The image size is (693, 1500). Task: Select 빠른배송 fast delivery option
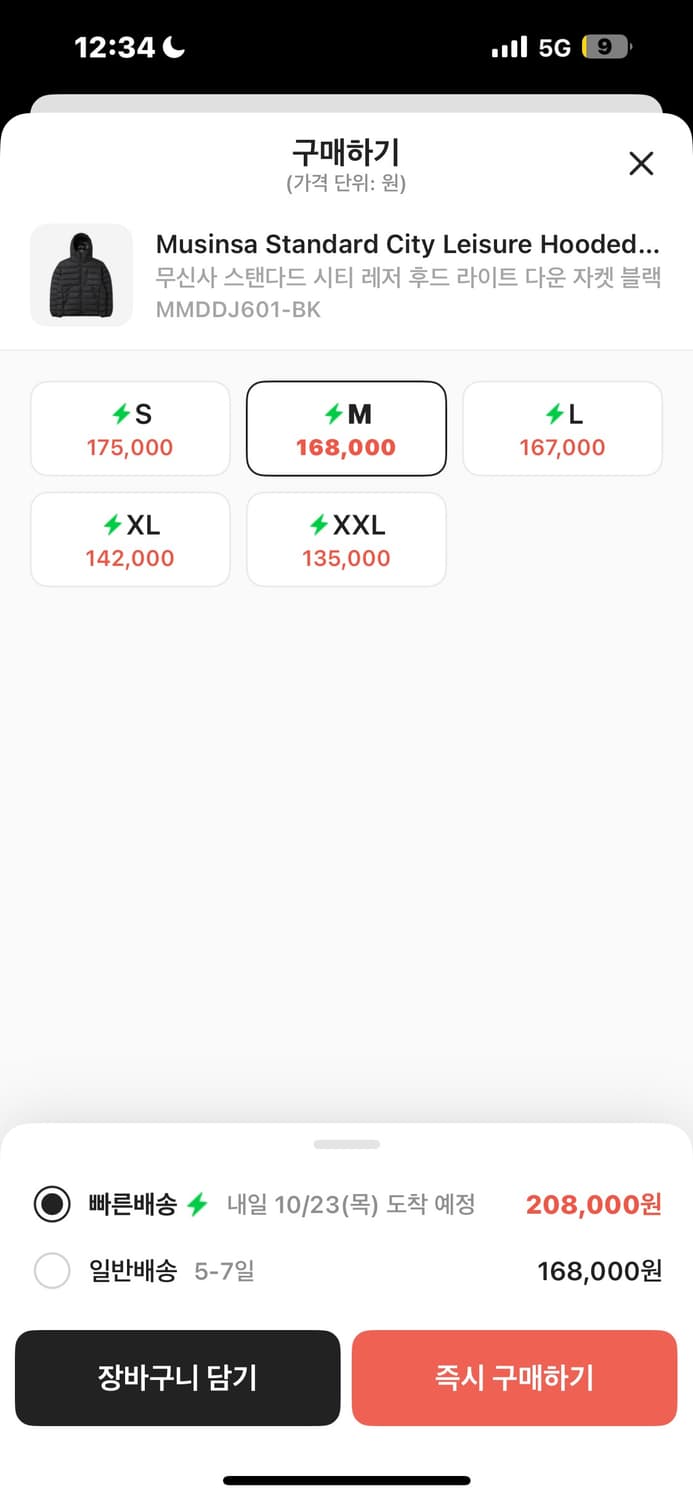pyautogui.click(x=52, y=1204)
